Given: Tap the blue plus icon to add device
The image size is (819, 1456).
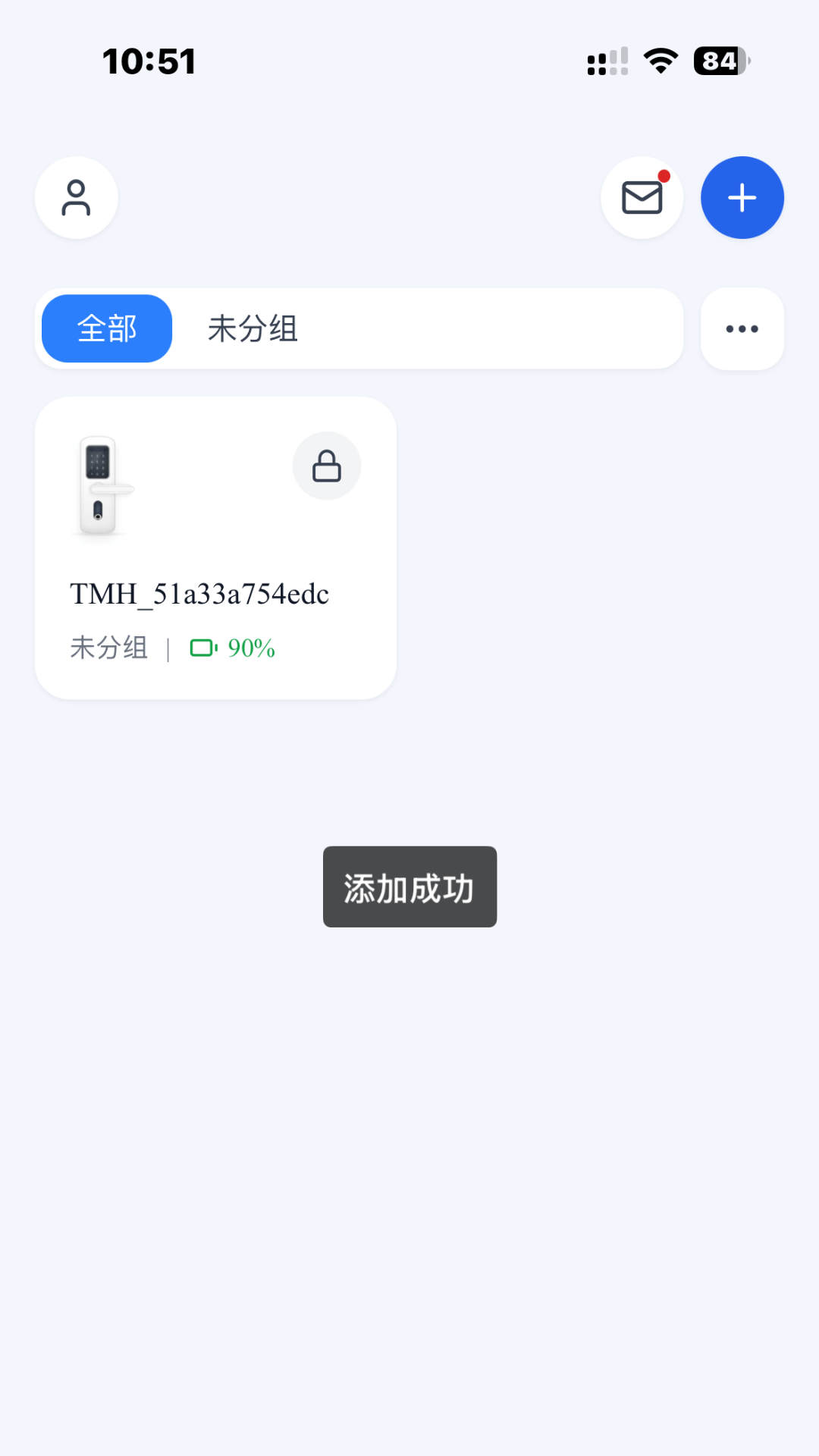Looking at the screenshot, I should pyautogui.click(x=742, y=197).
